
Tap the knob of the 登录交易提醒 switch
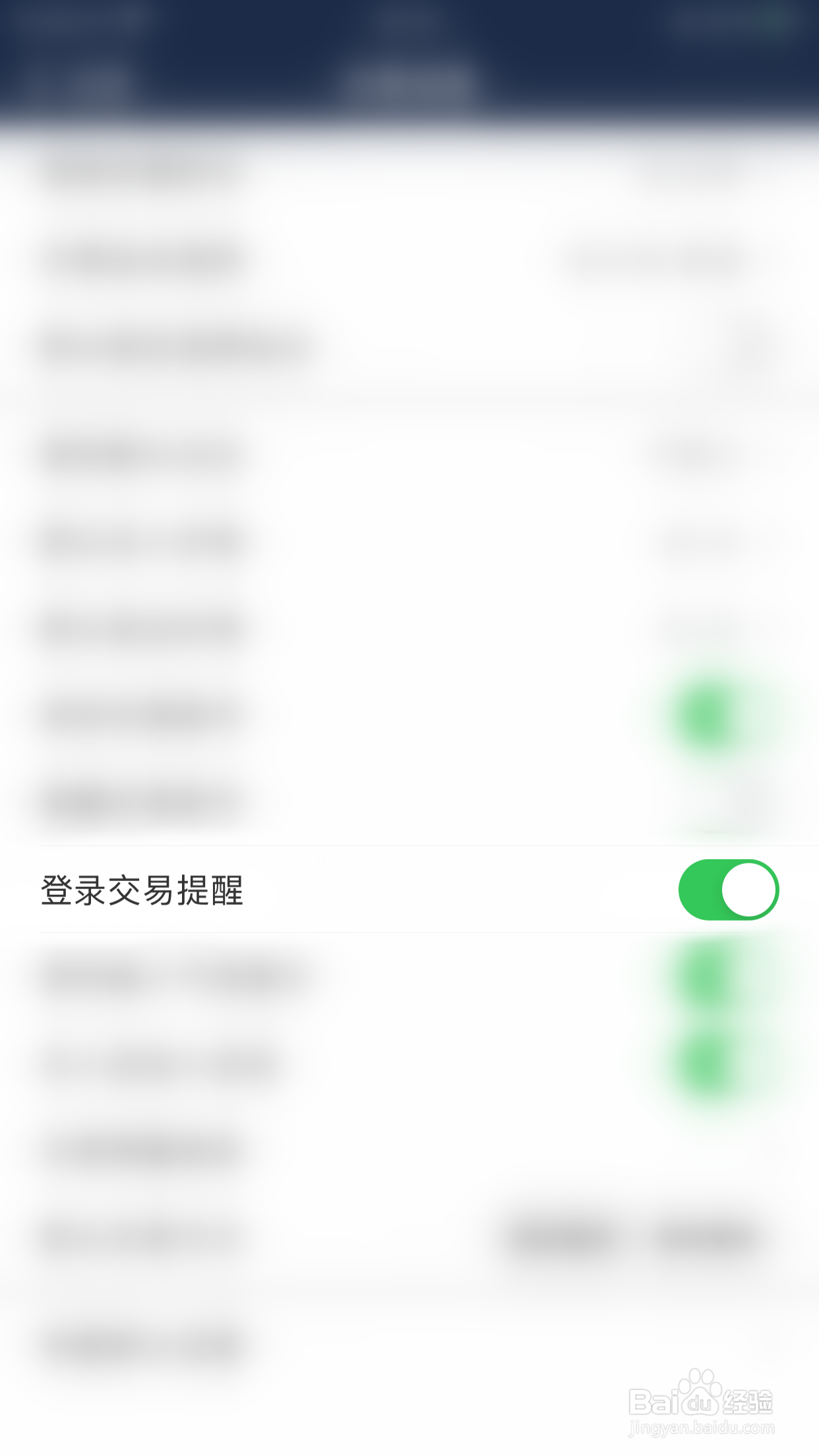pos(748,888)
